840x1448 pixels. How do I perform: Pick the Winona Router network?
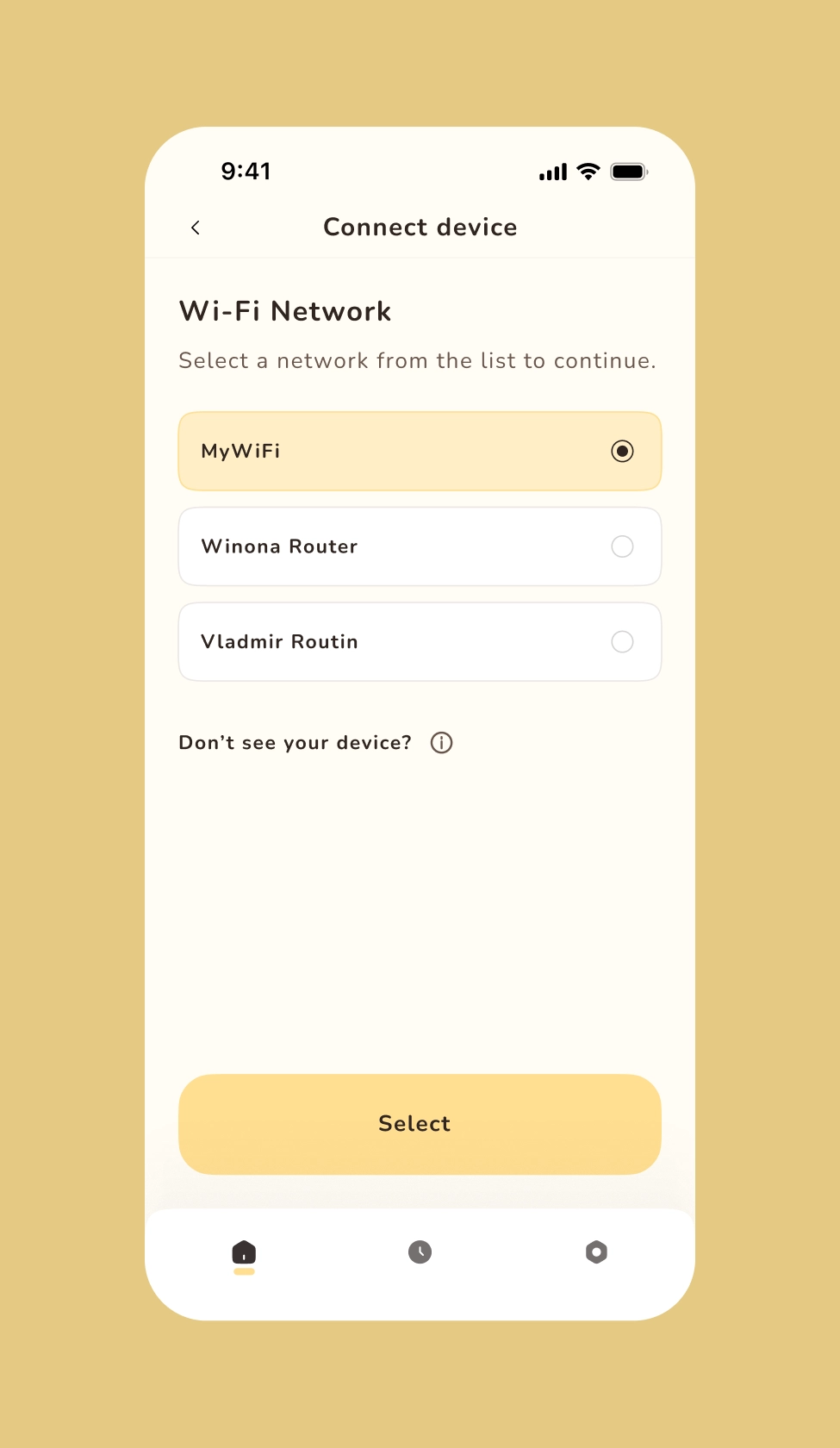pos(420,546)
